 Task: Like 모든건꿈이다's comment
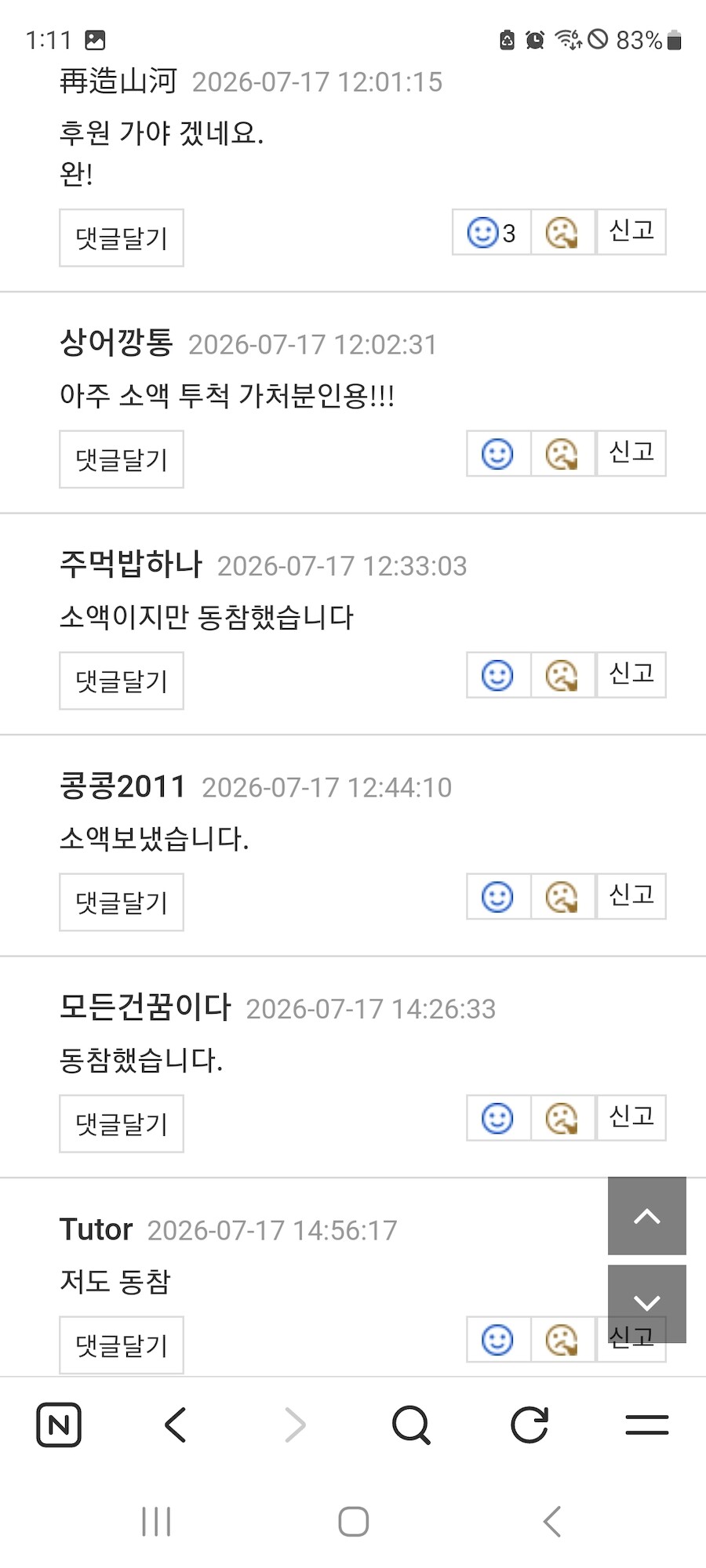tap(498, 1118)
